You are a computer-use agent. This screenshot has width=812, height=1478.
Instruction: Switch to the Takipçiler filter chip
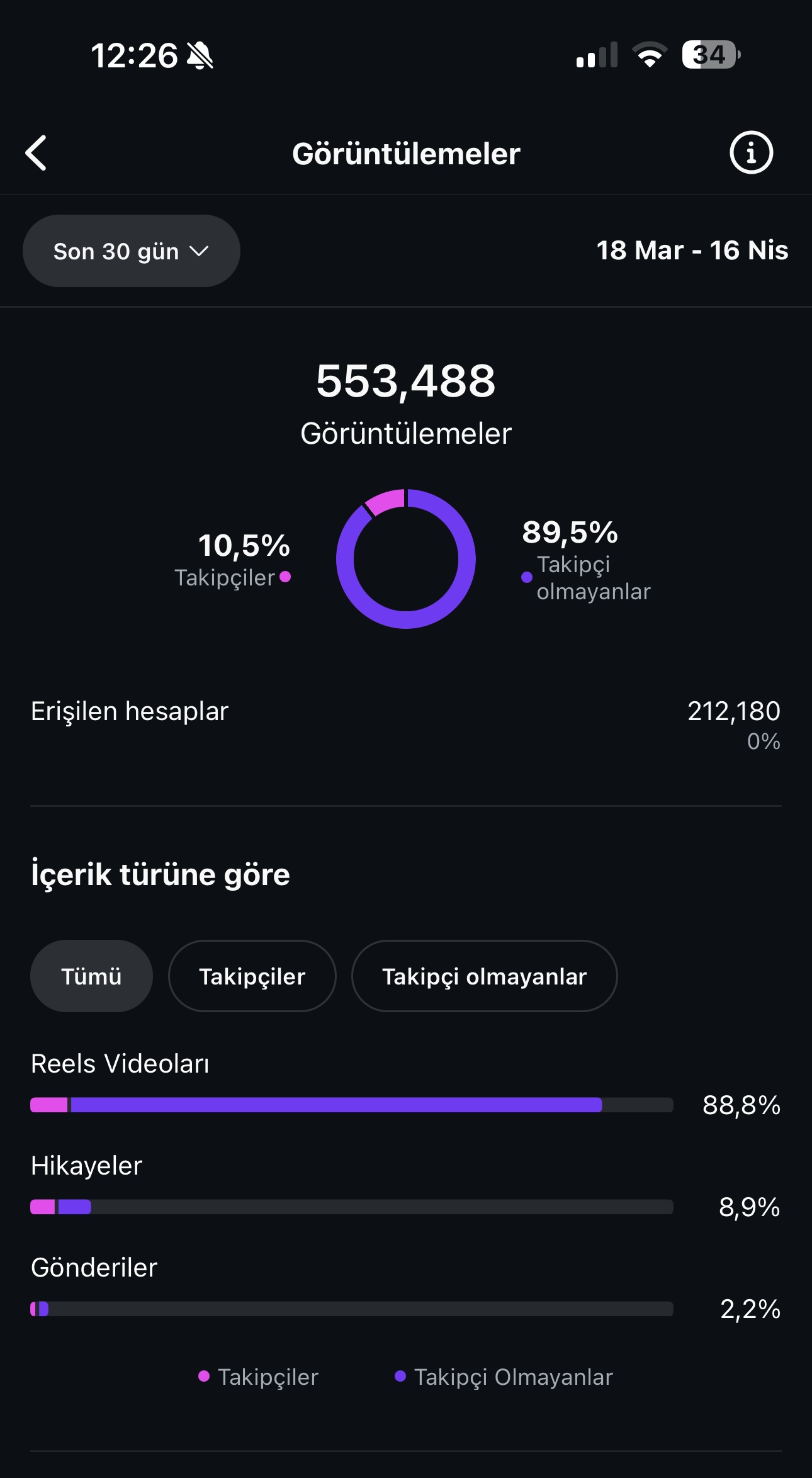pos(252,976)
